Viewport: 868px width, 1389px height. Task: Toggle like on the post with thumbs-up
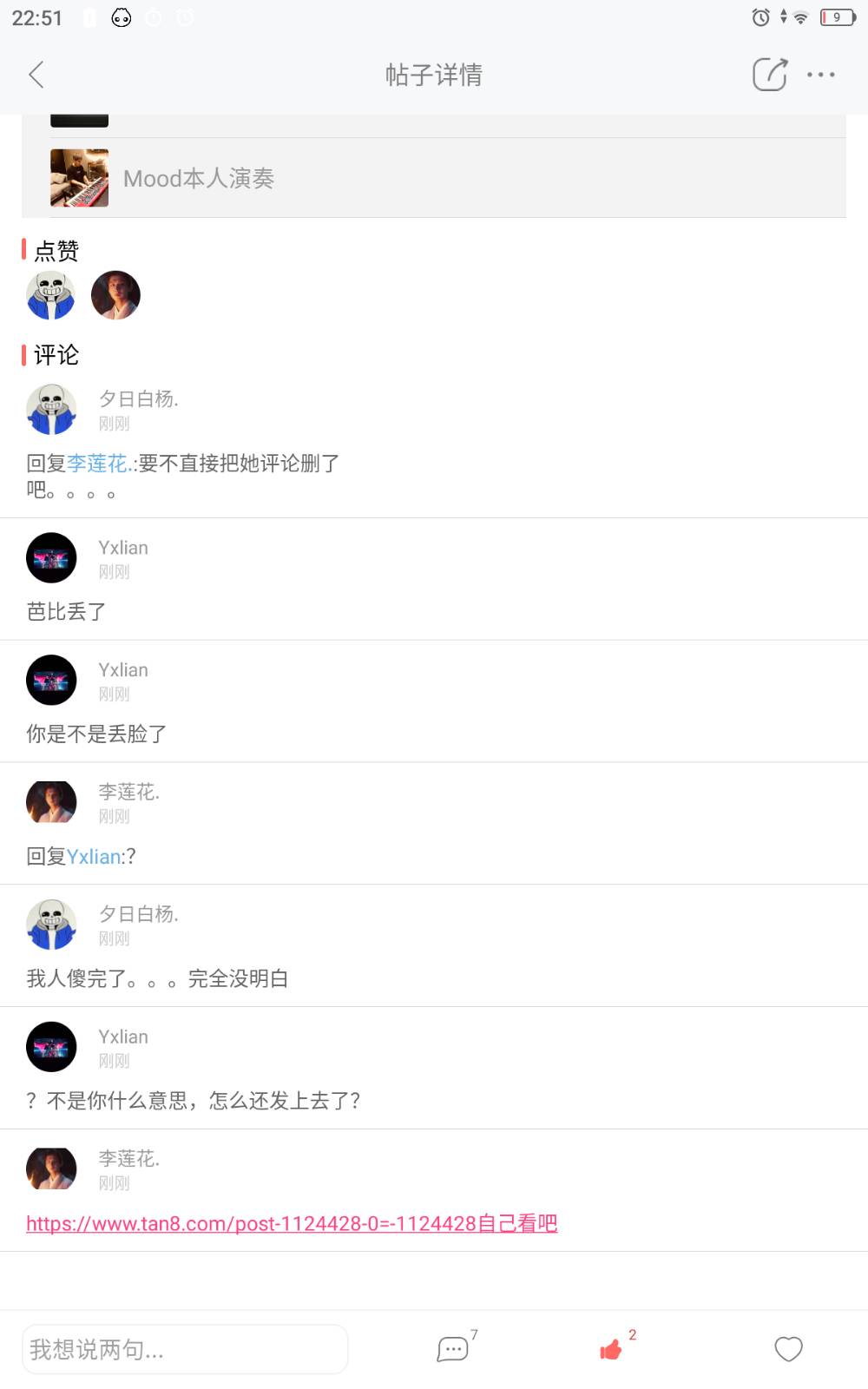pyautogui.click(x=612, y=1348)
